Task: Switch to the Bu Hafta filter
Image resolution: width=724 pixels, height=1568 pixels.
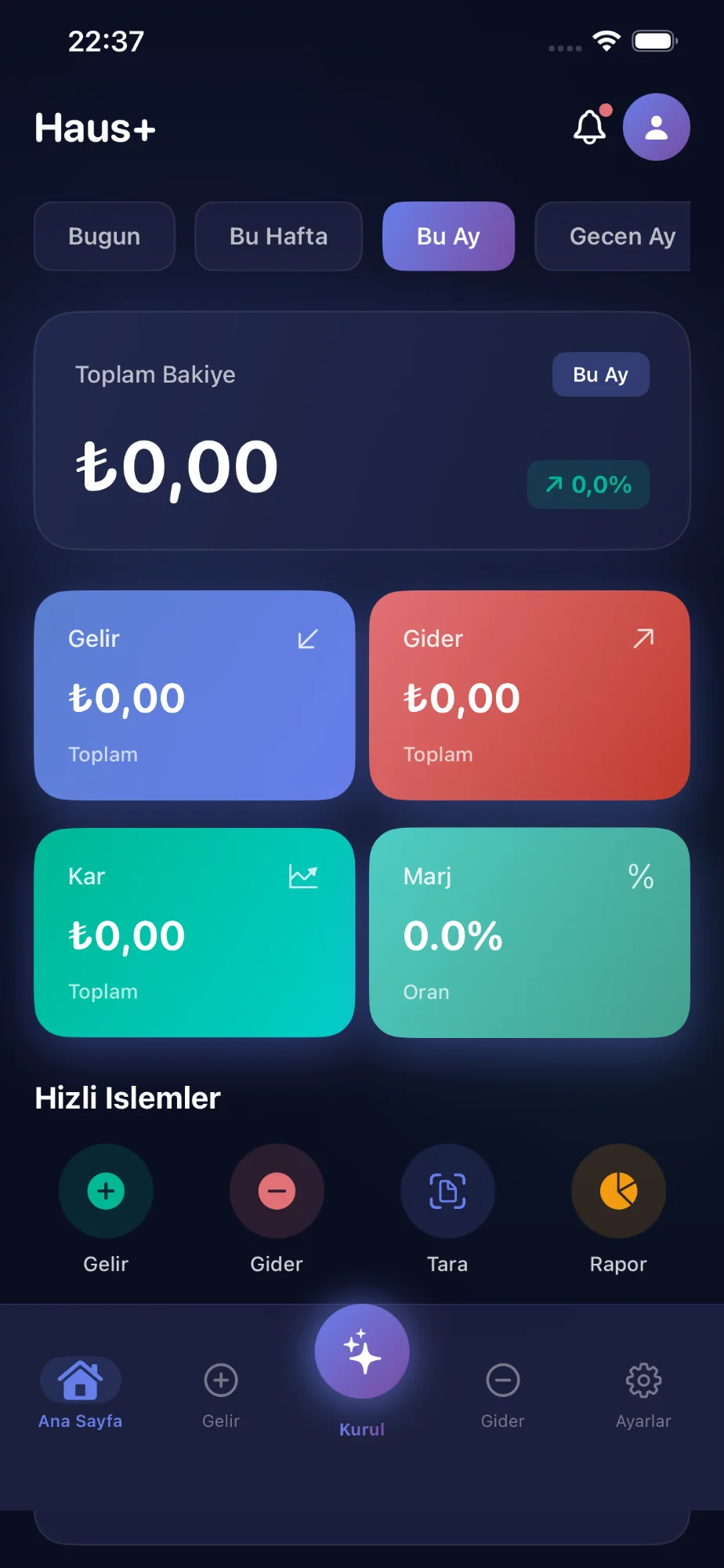Action: point(278,236)
